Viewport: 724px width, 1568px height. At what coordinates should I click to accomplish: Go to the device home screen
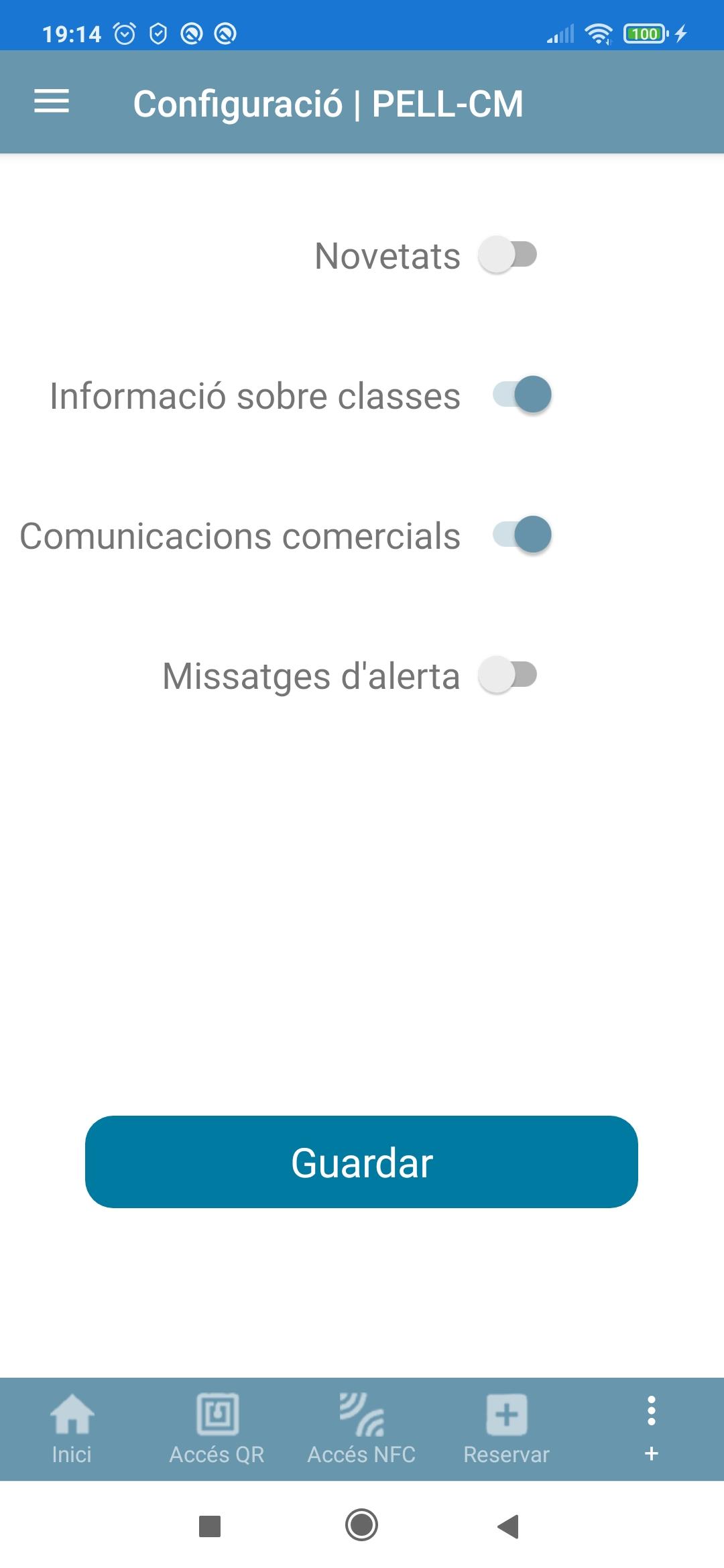click(x=361, y=1525)
